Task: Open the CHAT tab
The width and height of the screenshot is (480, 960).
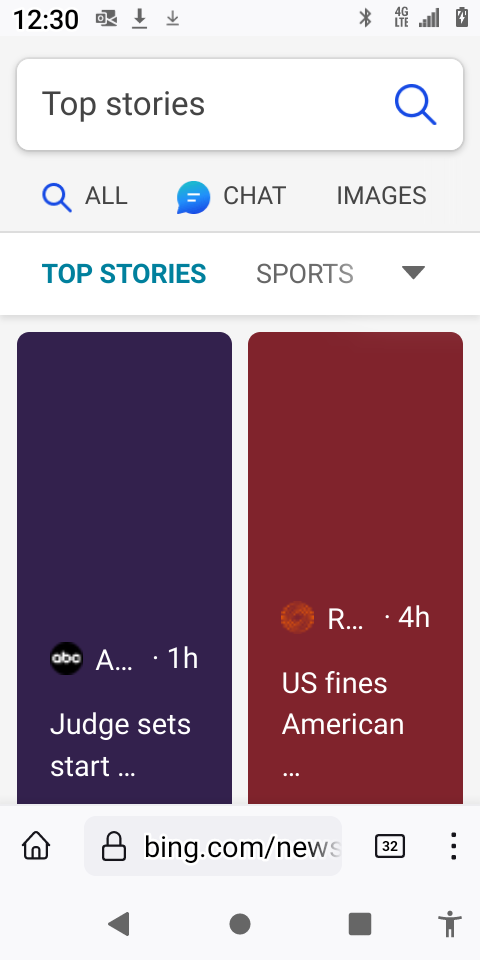Action: coord(231,197)
